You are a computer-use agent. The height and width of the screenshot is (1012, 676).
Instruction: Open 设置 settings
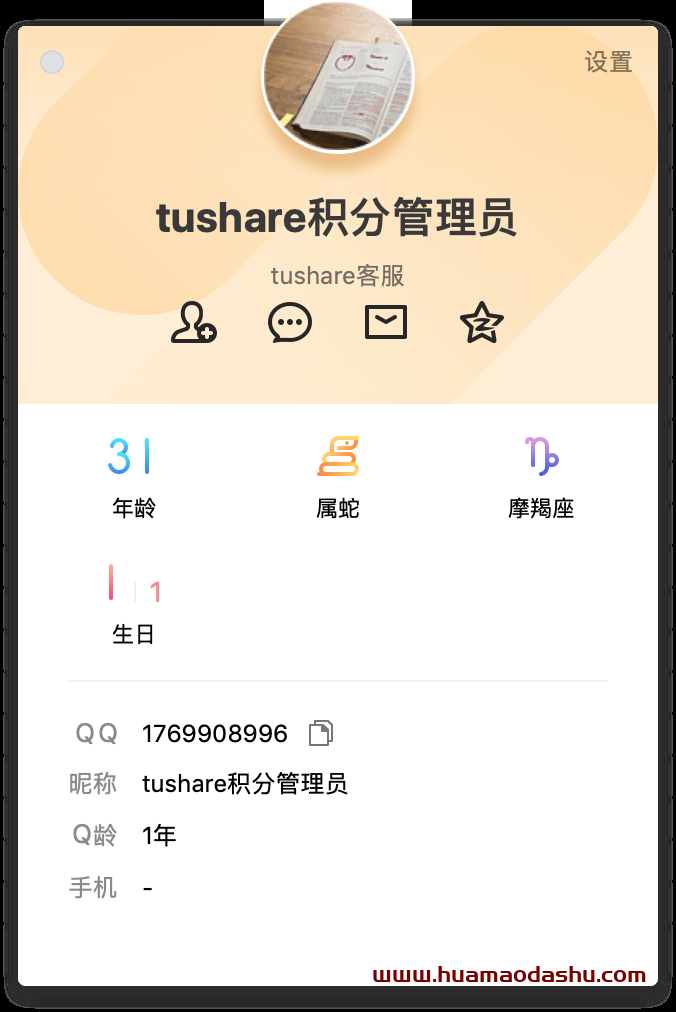pyautogui.click(x=608, y=62)
